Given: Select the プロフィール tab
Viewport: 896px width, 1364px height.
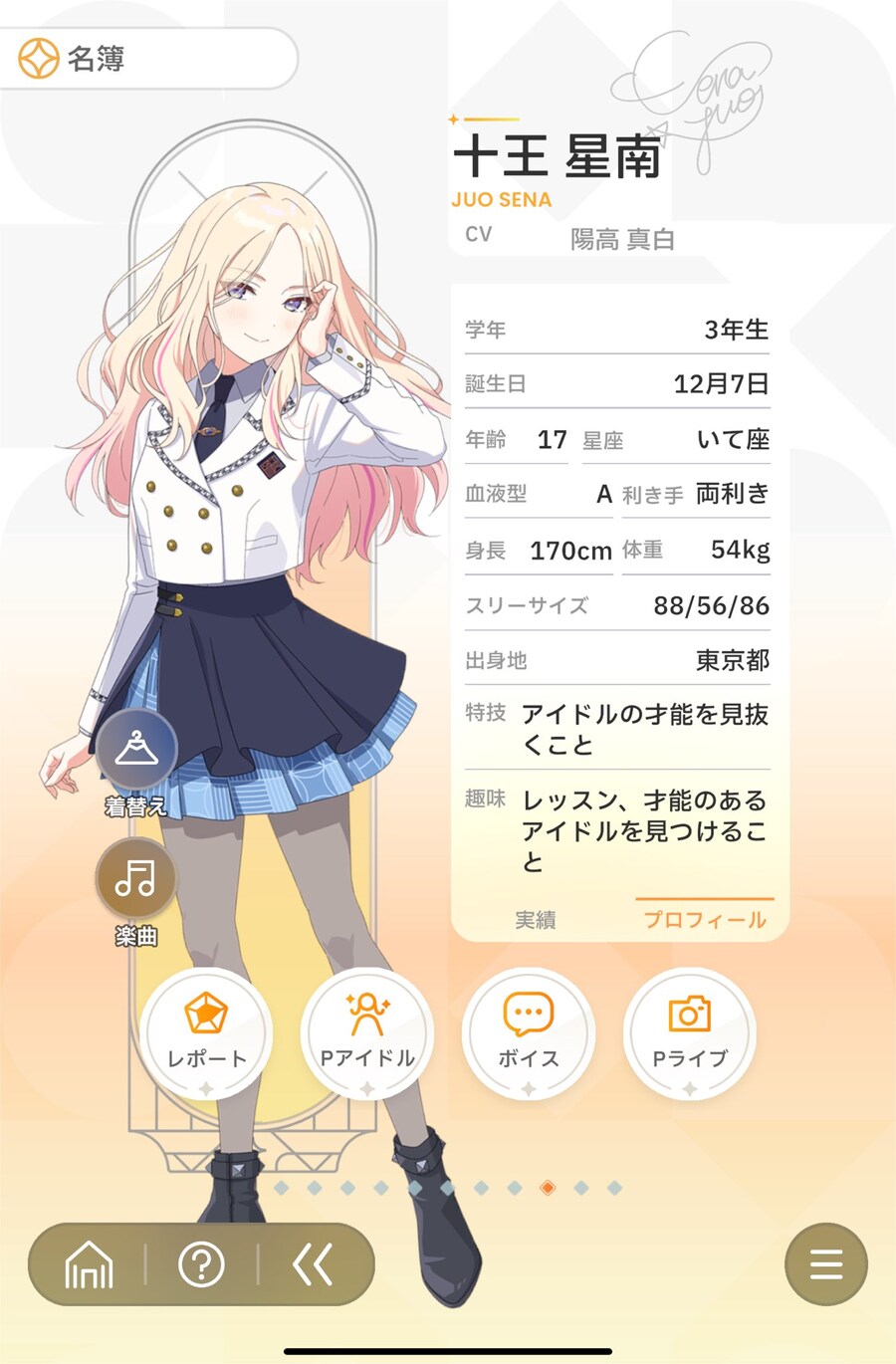Looking at the screenshot, I should 705,920.
